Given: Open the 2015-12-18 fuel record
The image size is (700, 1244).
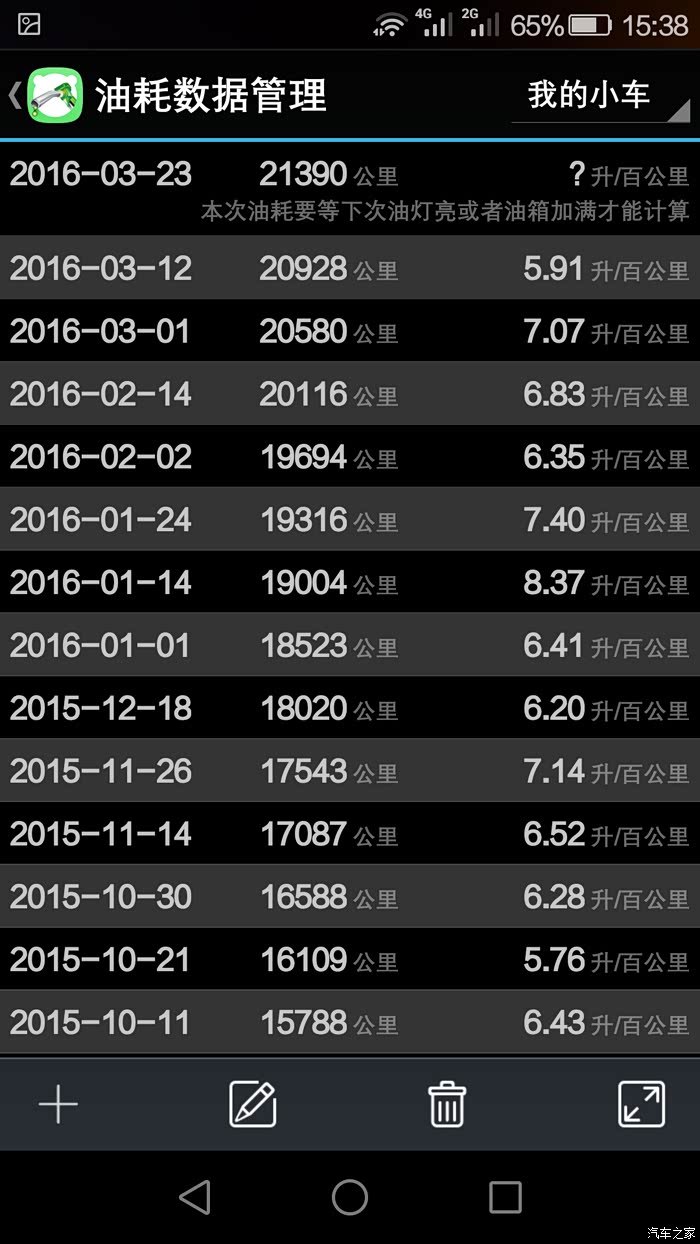Looking at the screenshot, I should 350,709.
